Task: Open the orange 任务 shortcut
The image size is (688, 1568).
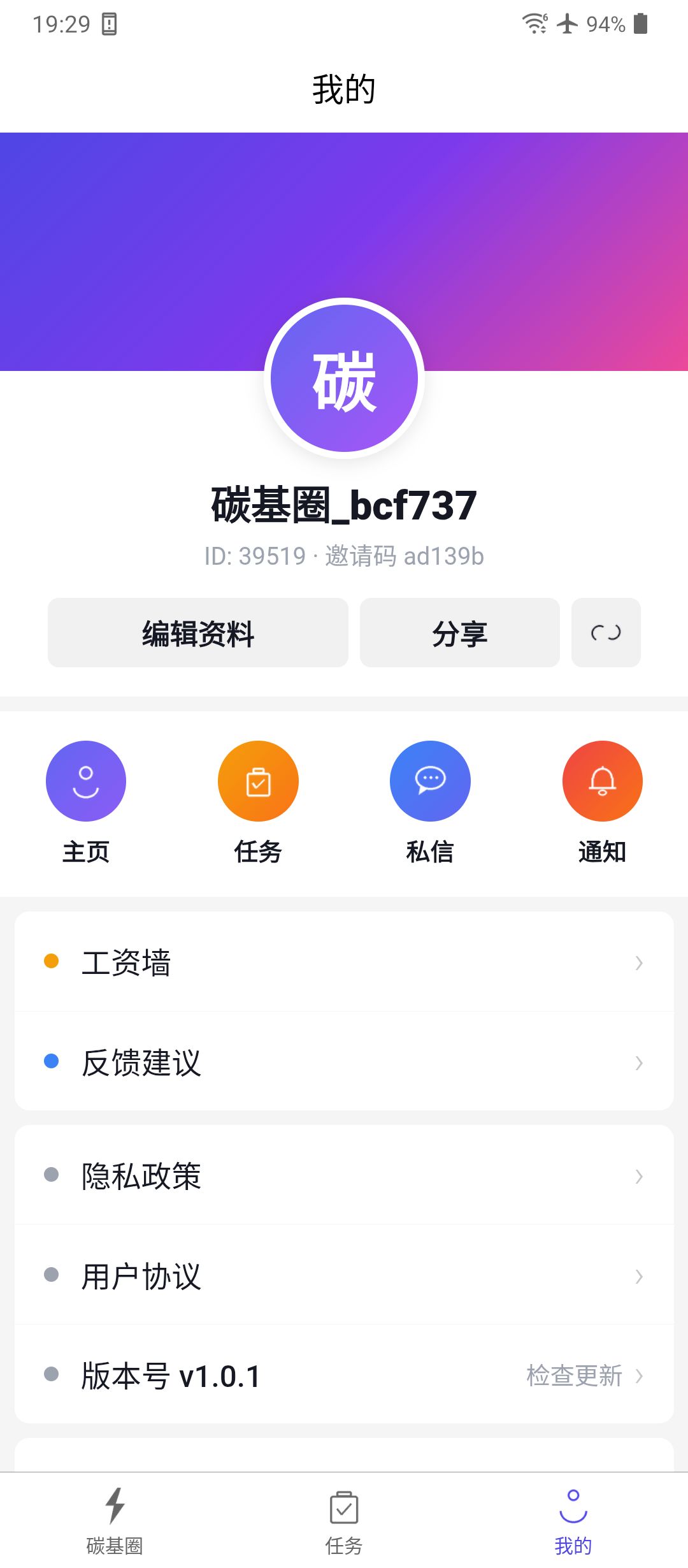Action: [258, 781]
